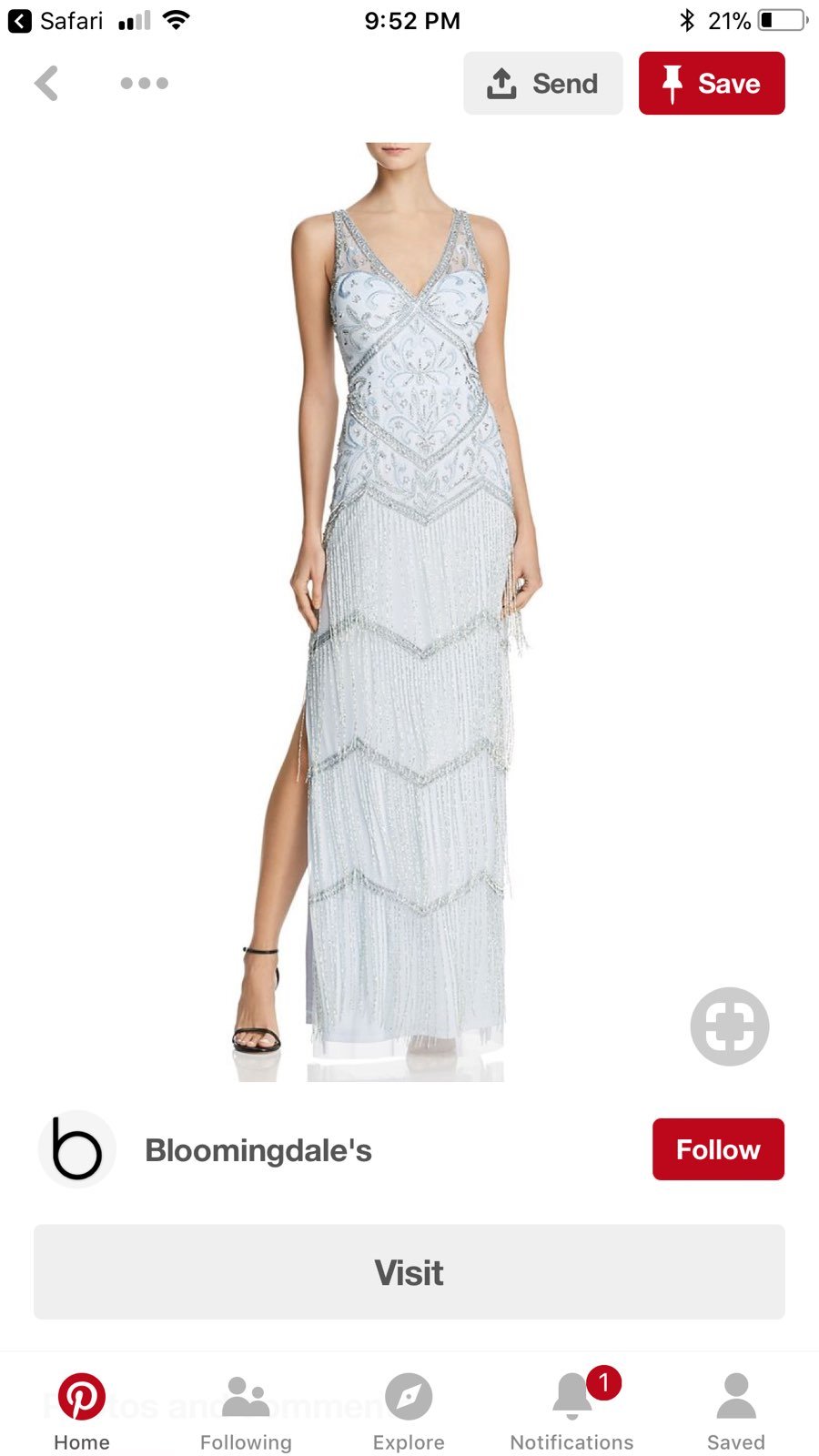
Task: Save this pin
Action: point(712,84)
